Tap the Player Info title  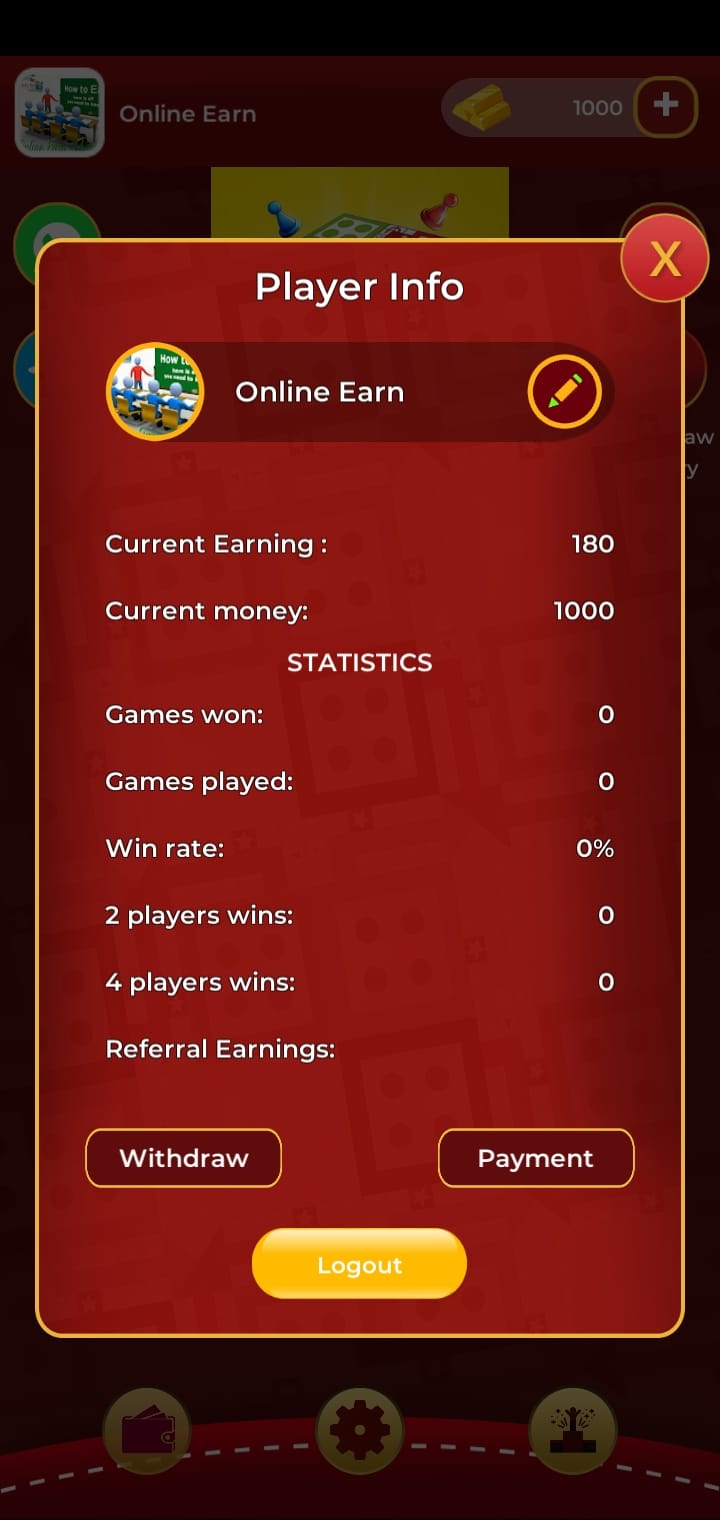click(x=359, y=286)
